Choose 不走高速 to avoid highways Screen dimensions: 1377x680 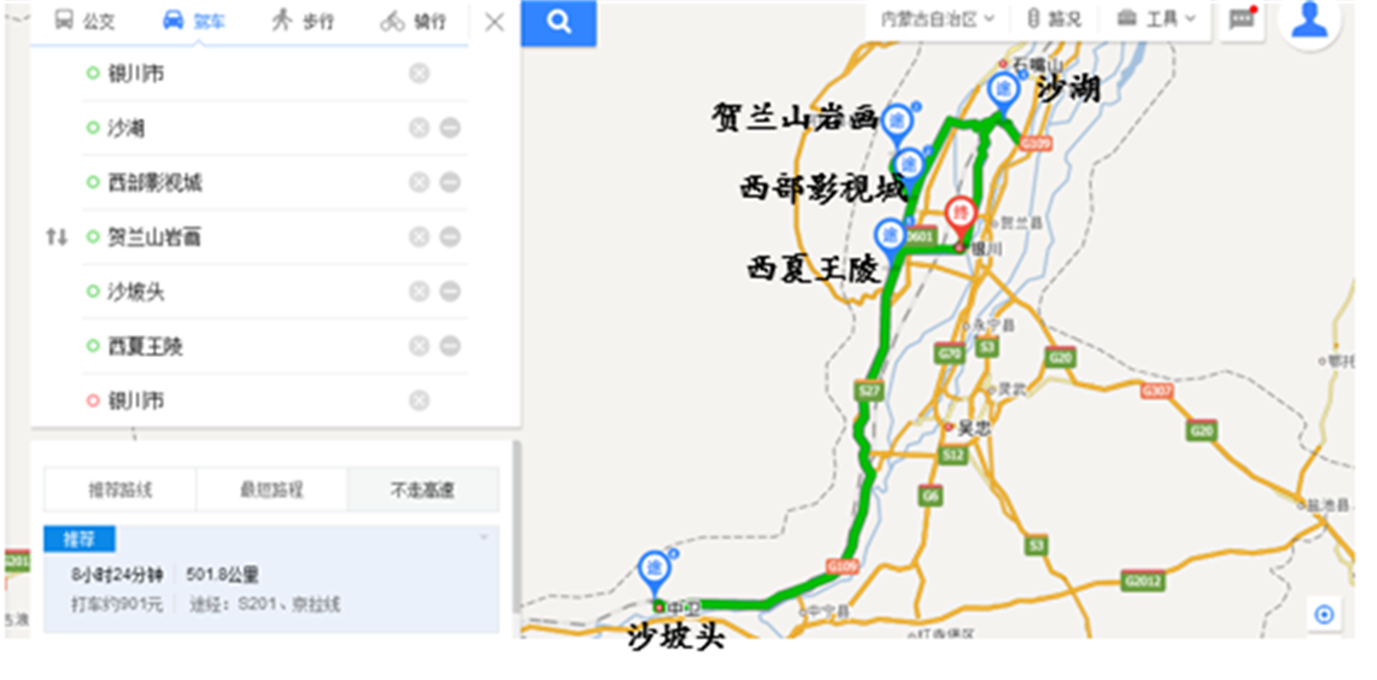click(x=422, y=490)
